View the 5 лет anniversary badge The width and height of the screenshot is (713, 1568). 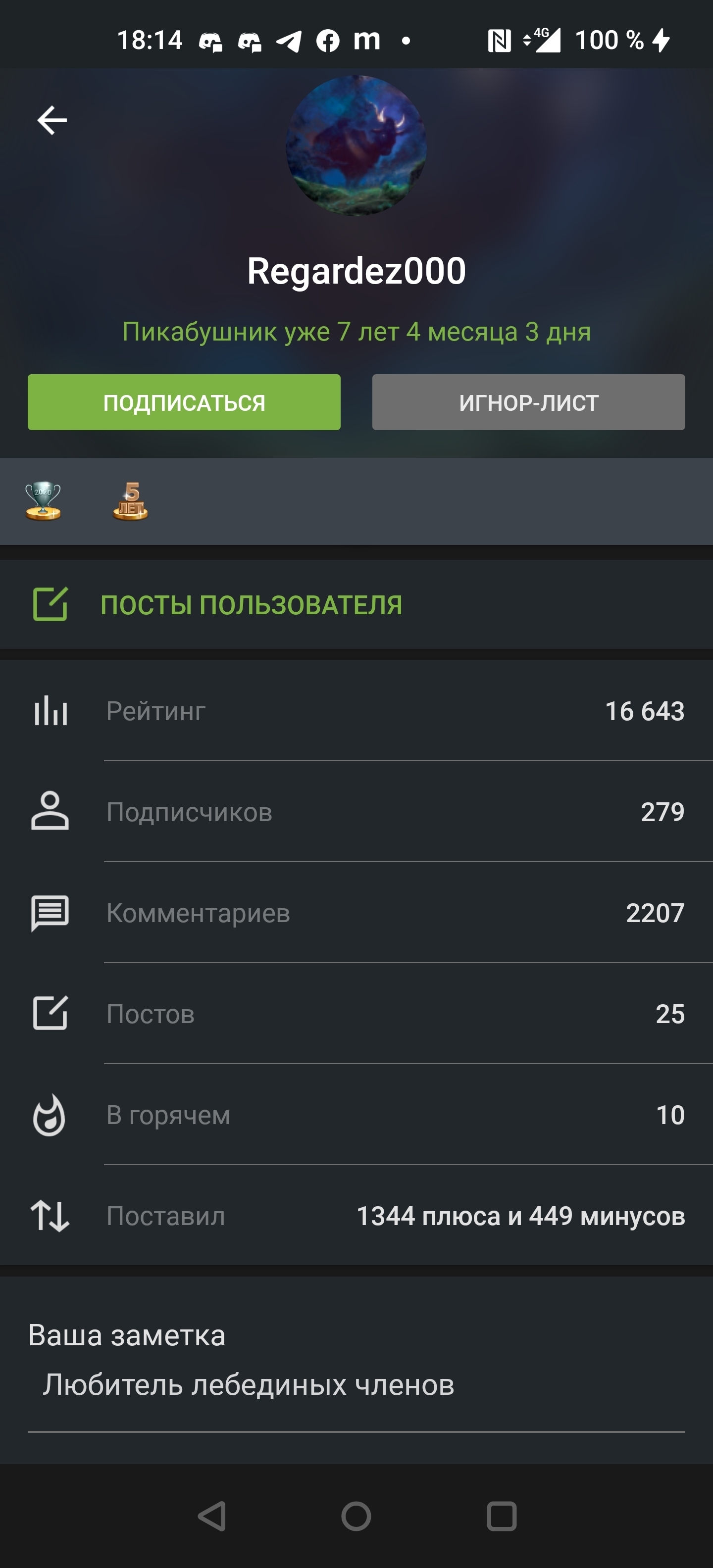(130, 501)
